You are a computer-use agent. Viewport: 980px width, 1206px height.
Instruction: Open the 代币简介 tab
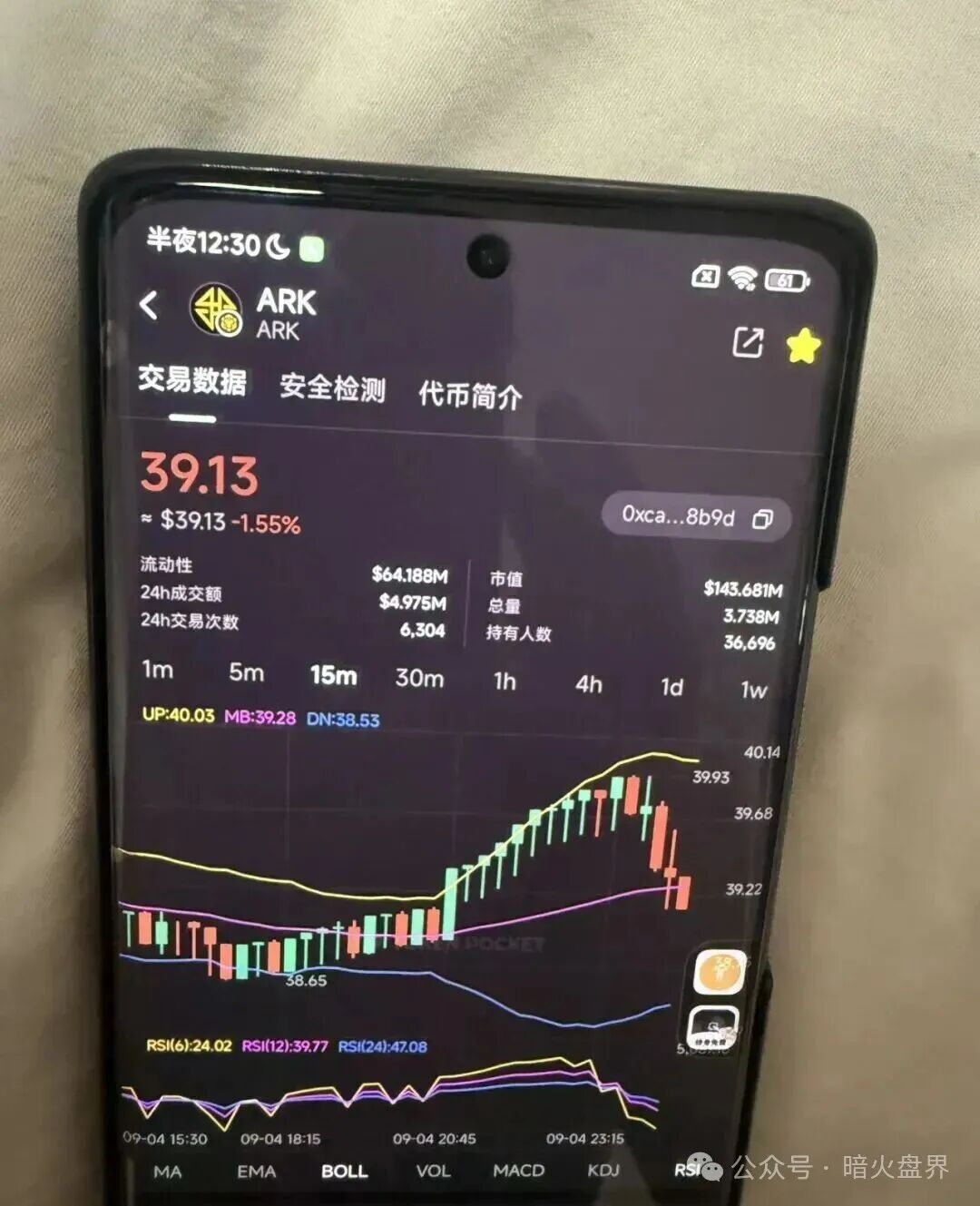(469, 395)
